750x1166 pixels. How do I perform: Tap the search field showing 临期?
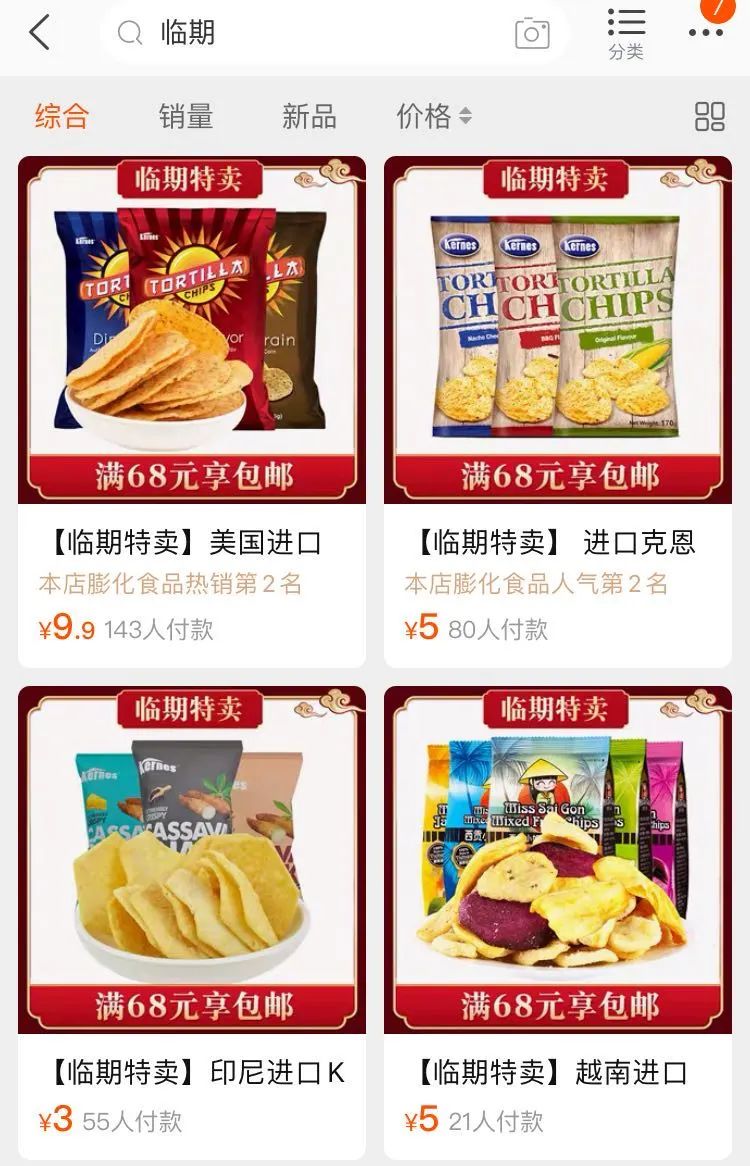pos(300,34)
